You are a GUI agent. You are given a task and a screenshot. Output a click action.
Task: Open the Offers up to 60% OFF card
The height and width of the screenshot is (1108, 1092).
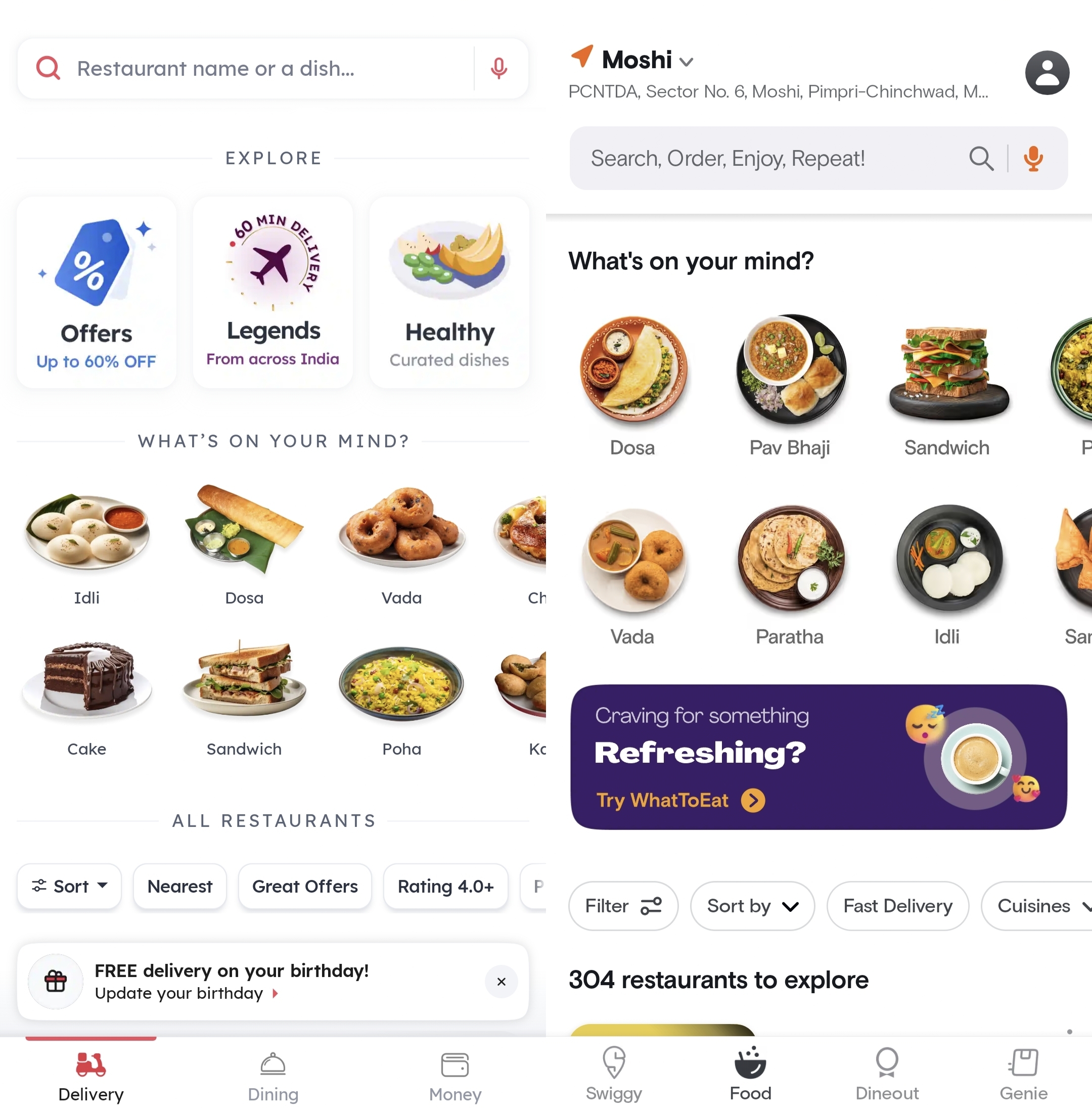97,293
